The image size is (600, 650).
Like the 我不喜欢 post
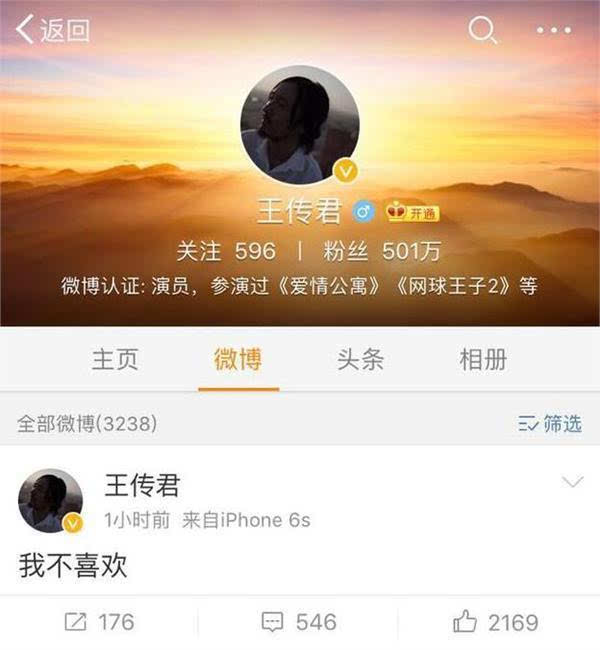496,622
